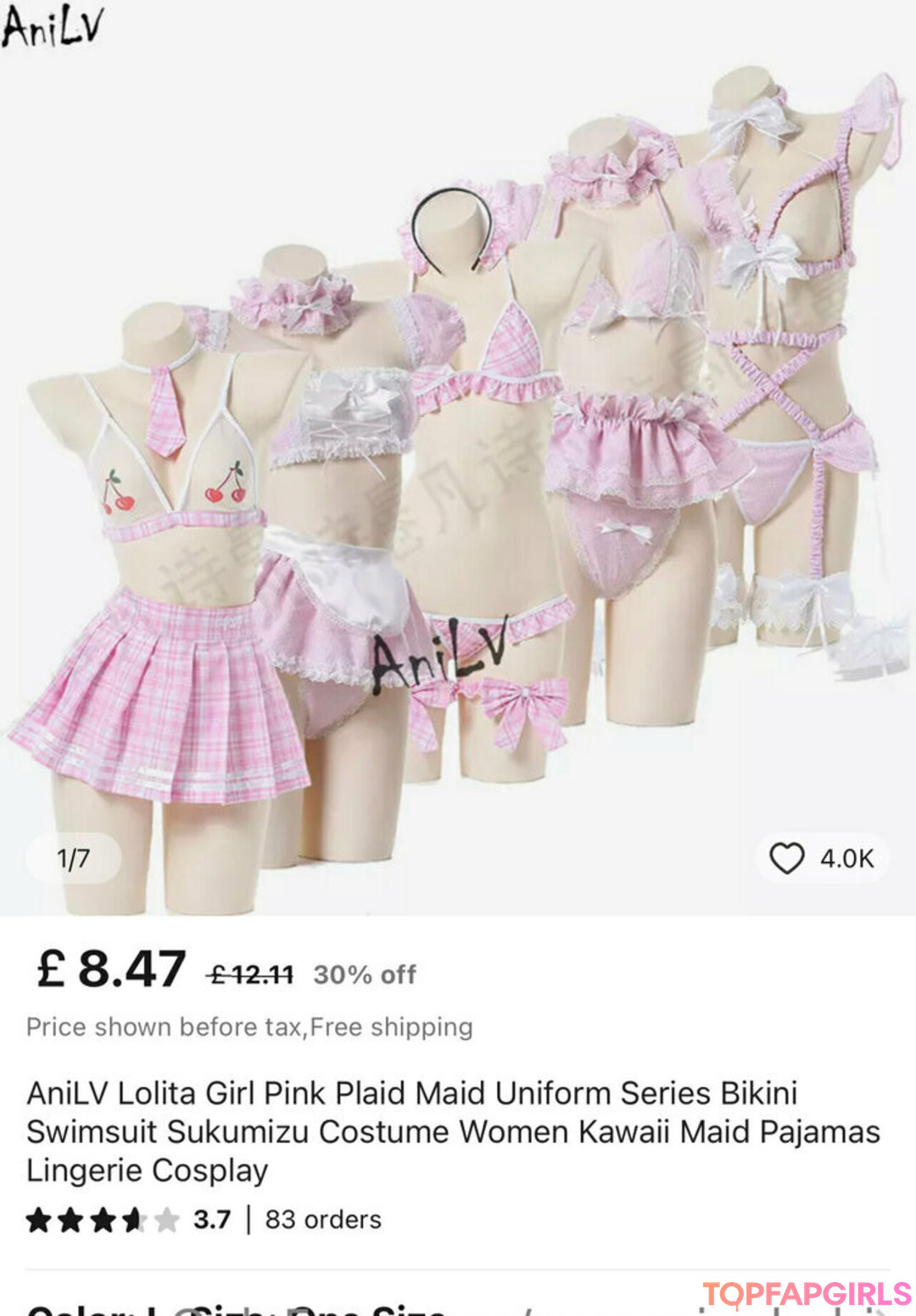Screen dimensions: 916x1316
Task: Add the product to wishlist with the heart
Action: pos(786,858)
